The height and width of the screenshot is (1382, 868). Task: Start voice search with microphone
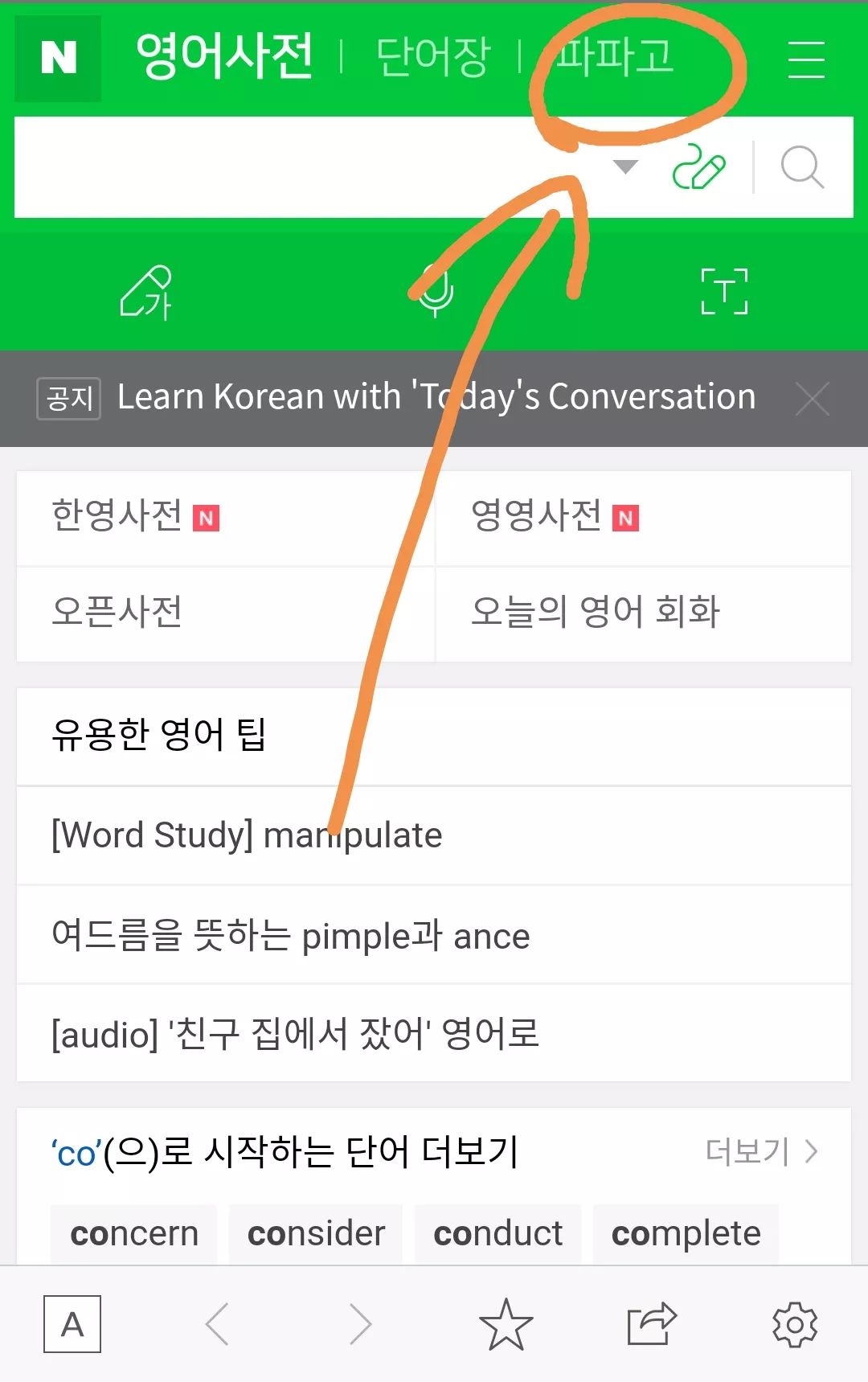pos(436,291)
